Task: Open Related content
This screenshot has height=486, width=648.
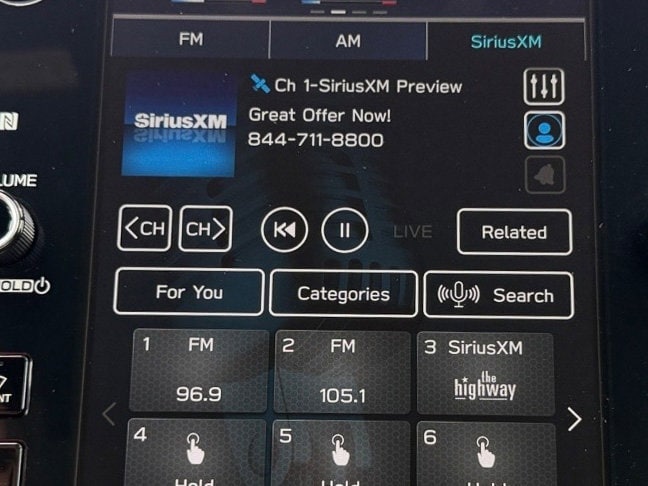Action: [514, 232]
